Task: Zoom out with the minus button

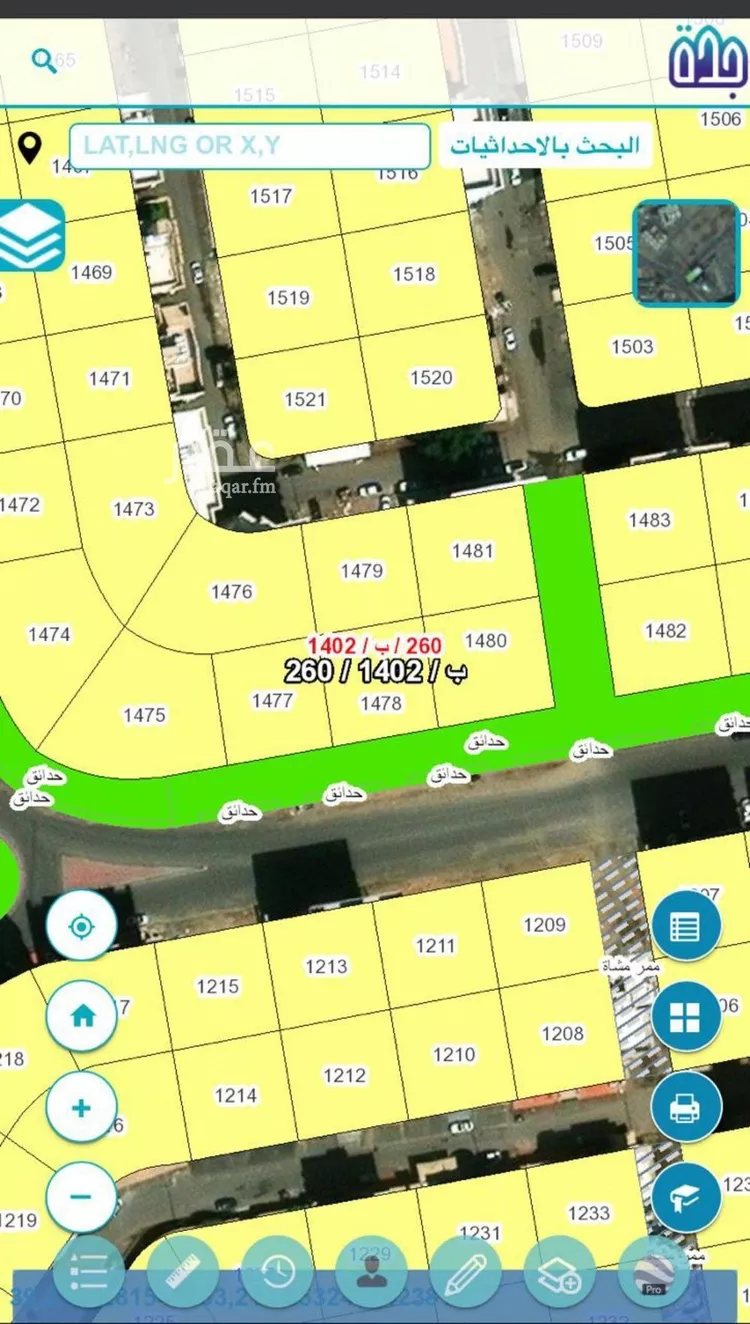Action: (x=82, y=1196)
